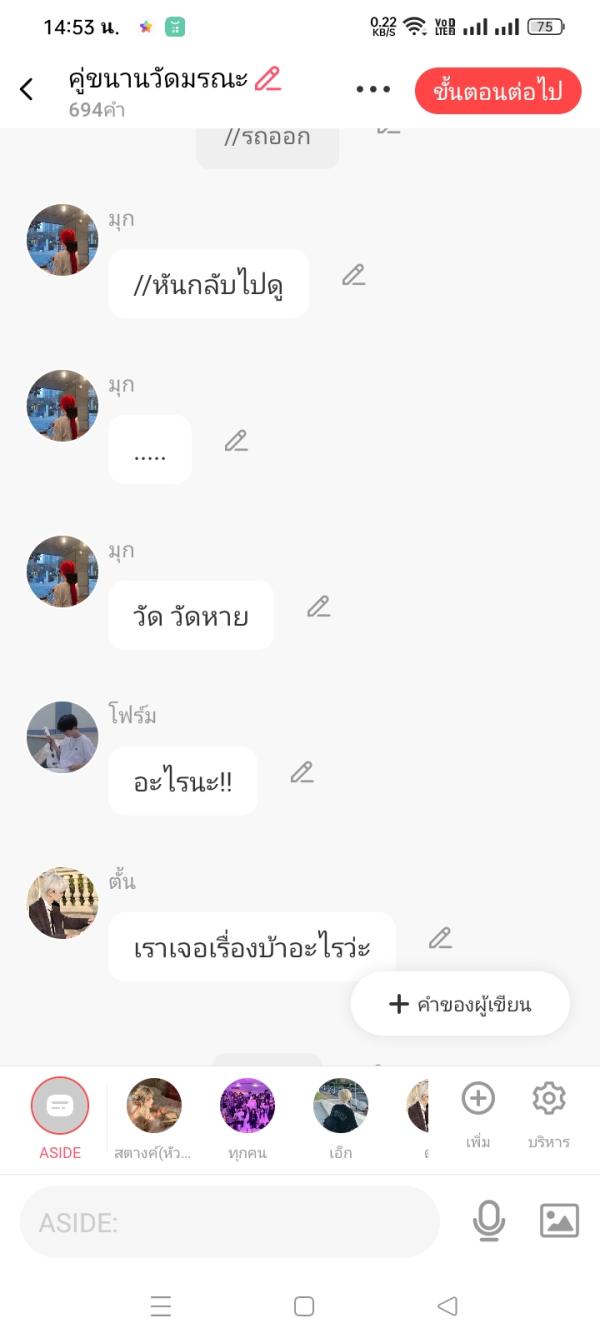Viewport: 600px width, 1343px height.
Task: Start voice input with the microphone
Action: click(x=489, y=1221)
